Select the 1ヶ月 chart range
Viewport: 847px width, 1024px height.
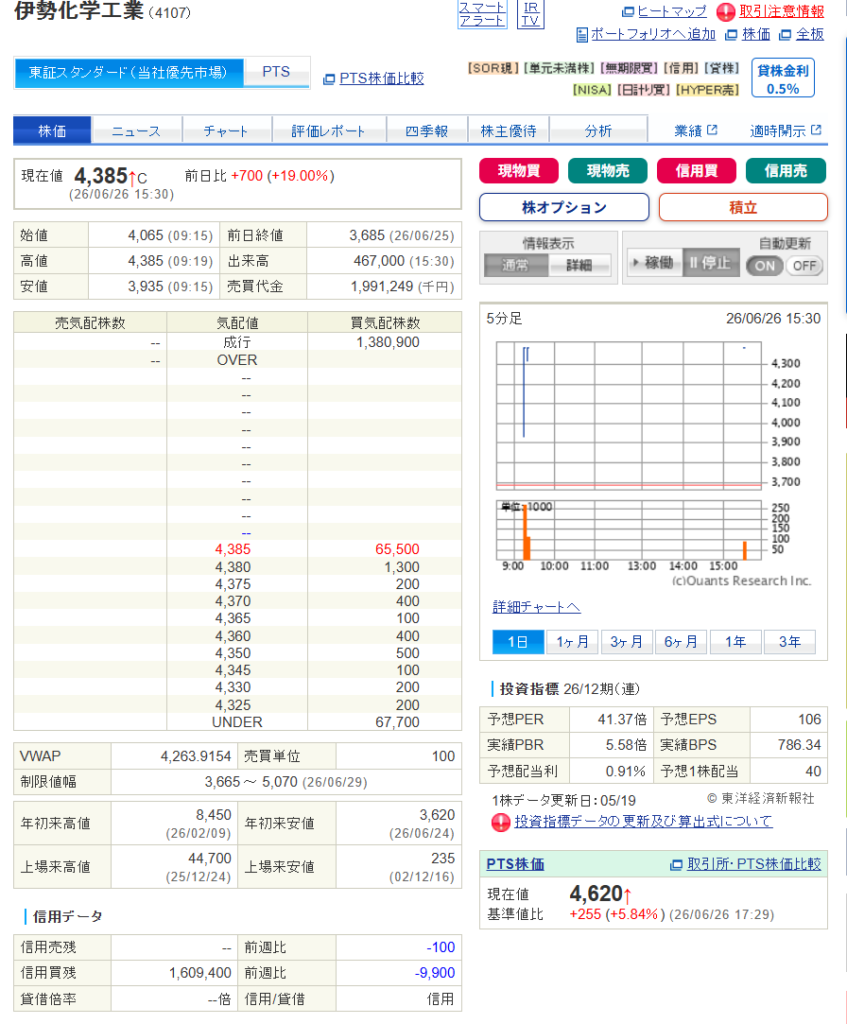coord(572,642)
